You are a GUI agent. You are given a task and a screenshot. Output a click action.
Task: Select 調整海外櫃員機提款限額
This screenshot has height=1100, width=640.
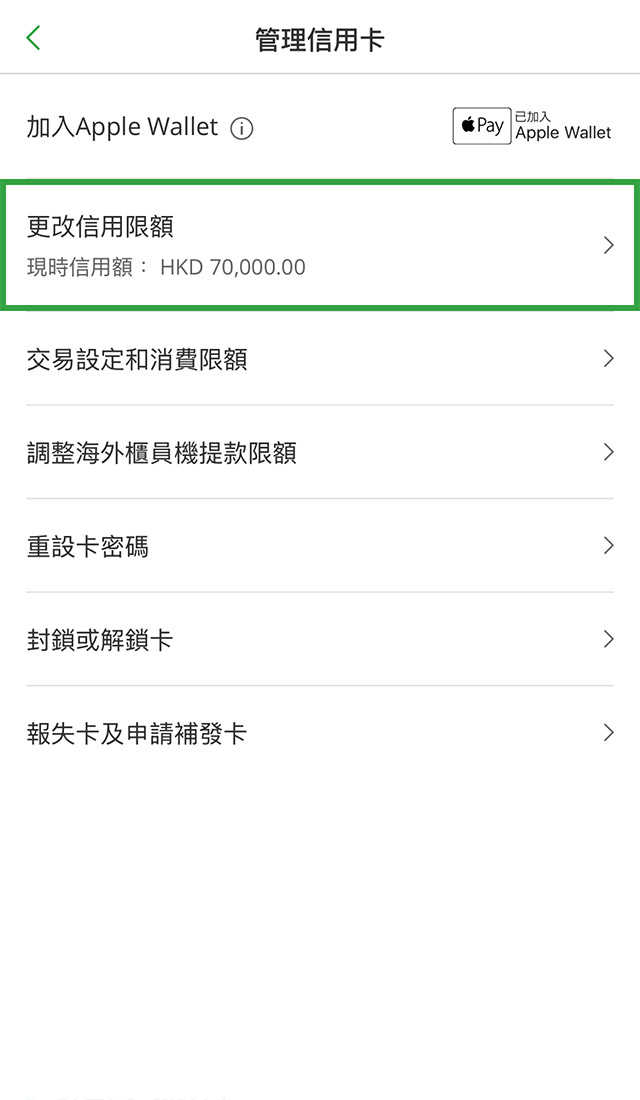(320, 453)
